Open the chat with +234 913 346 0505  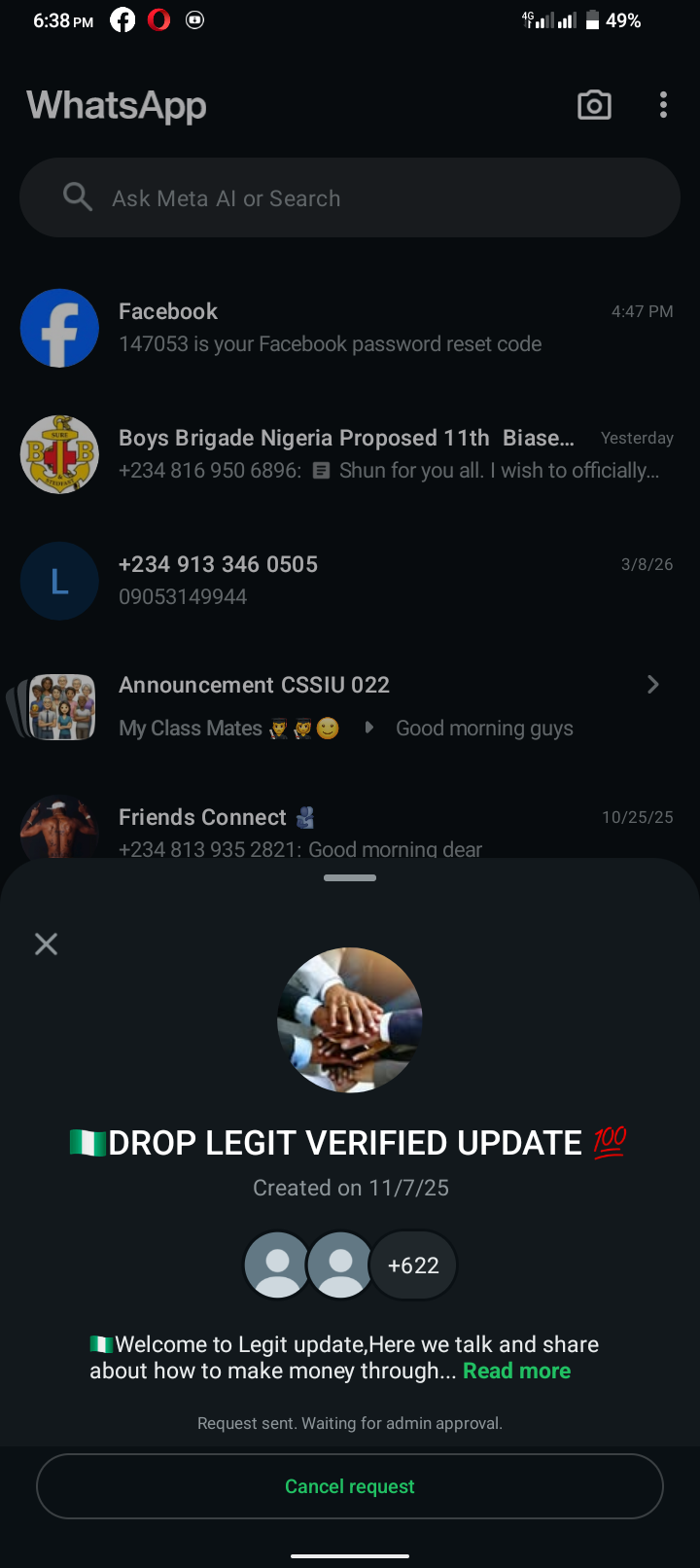click(x=350, y=581)
